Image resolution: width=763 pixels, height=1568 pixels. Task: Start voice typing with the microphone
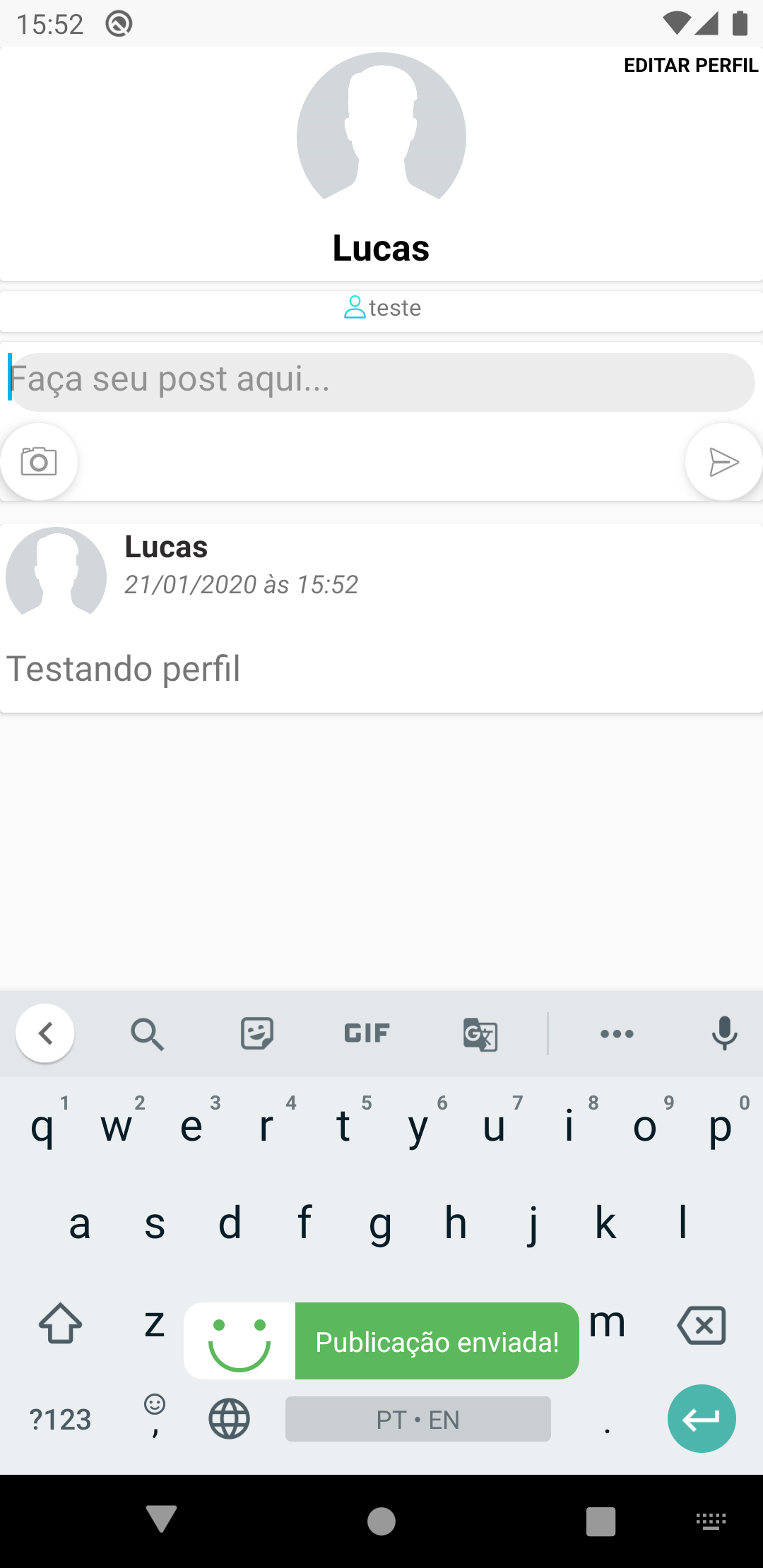pyautogui.click(x=724, y=1034)
